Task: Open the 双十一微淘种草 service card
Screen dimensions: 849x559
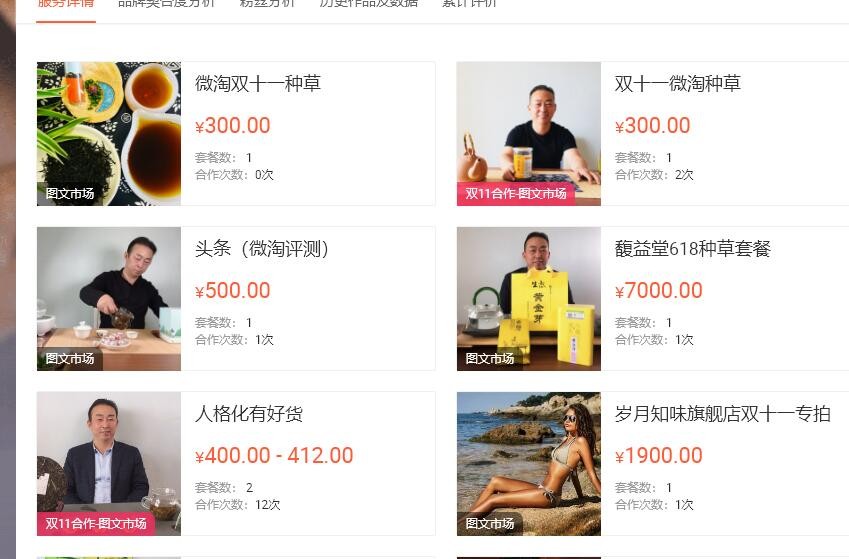Action: pyautogui.click(x=677, y=84)
